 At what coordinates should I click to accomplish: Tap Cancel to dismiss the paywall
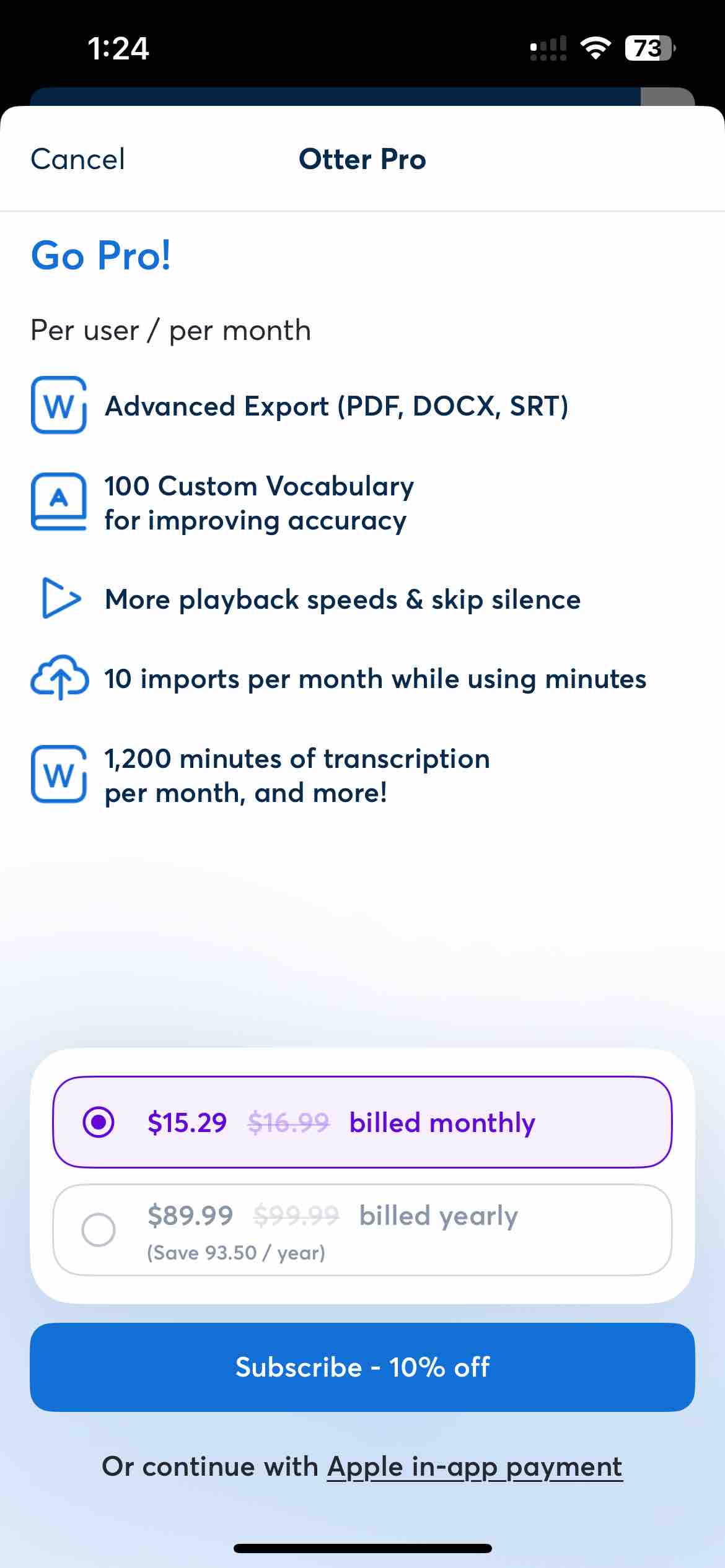[x=77, y=159]
